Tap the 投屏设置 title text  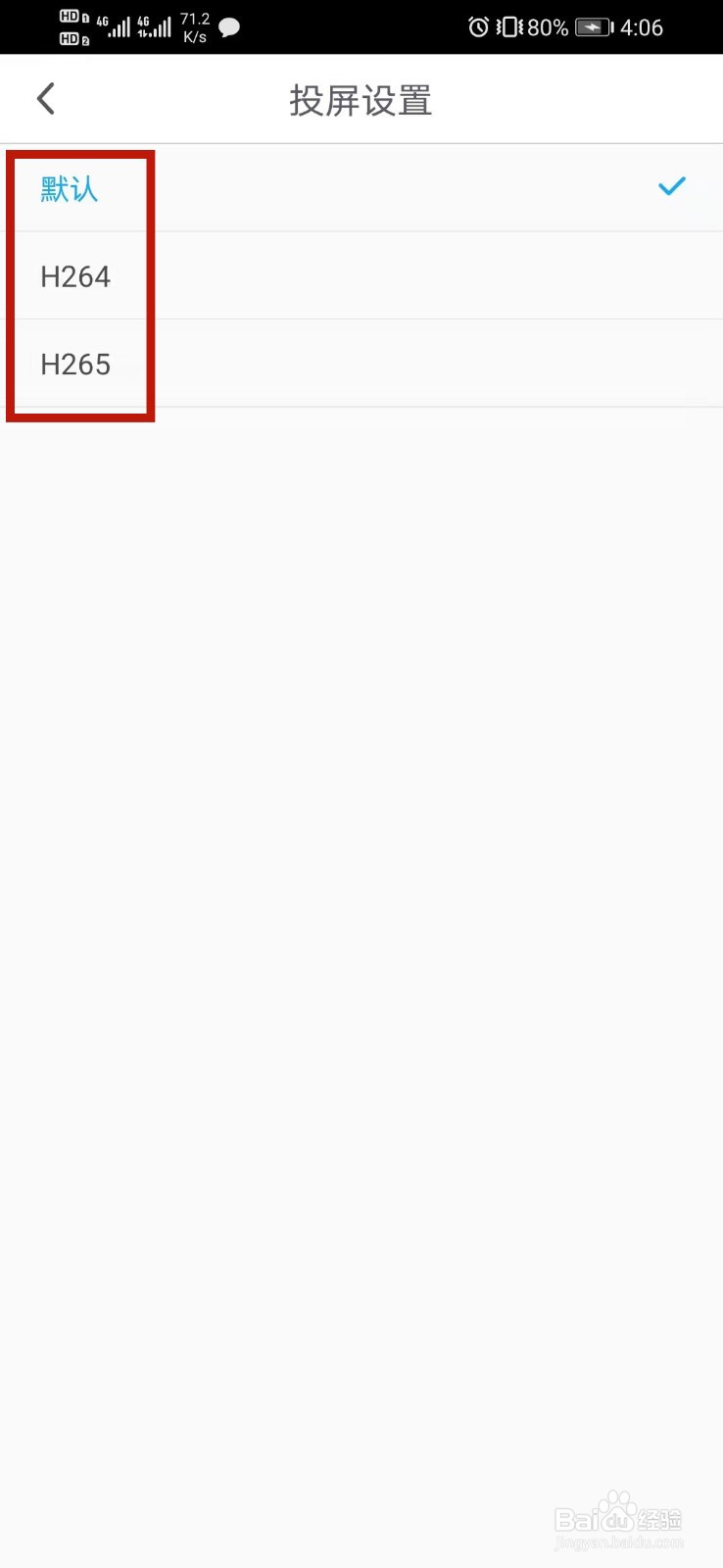(x=361, y=99)
